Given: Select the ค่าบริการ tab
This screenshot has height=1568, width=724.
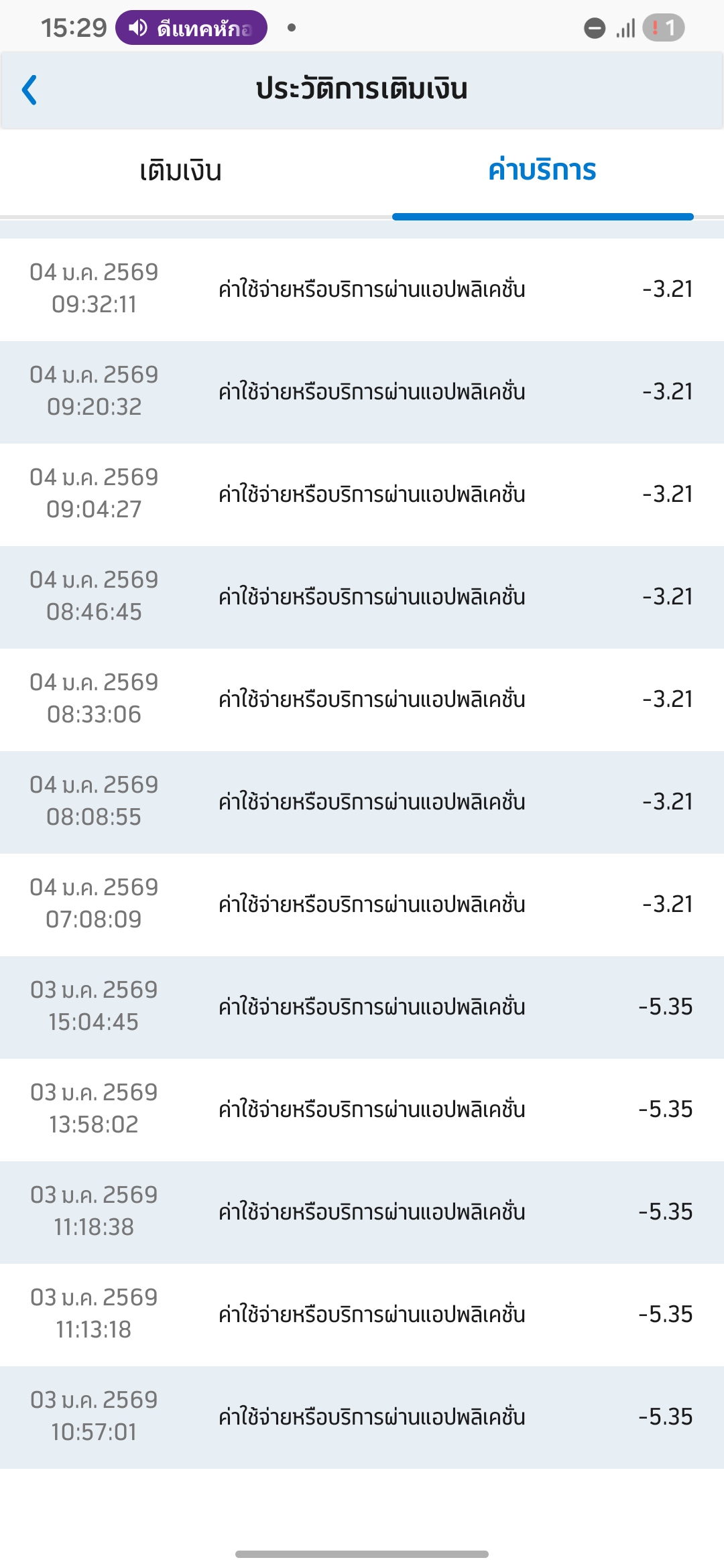Looking at the screenshot, I should [542, 171].
